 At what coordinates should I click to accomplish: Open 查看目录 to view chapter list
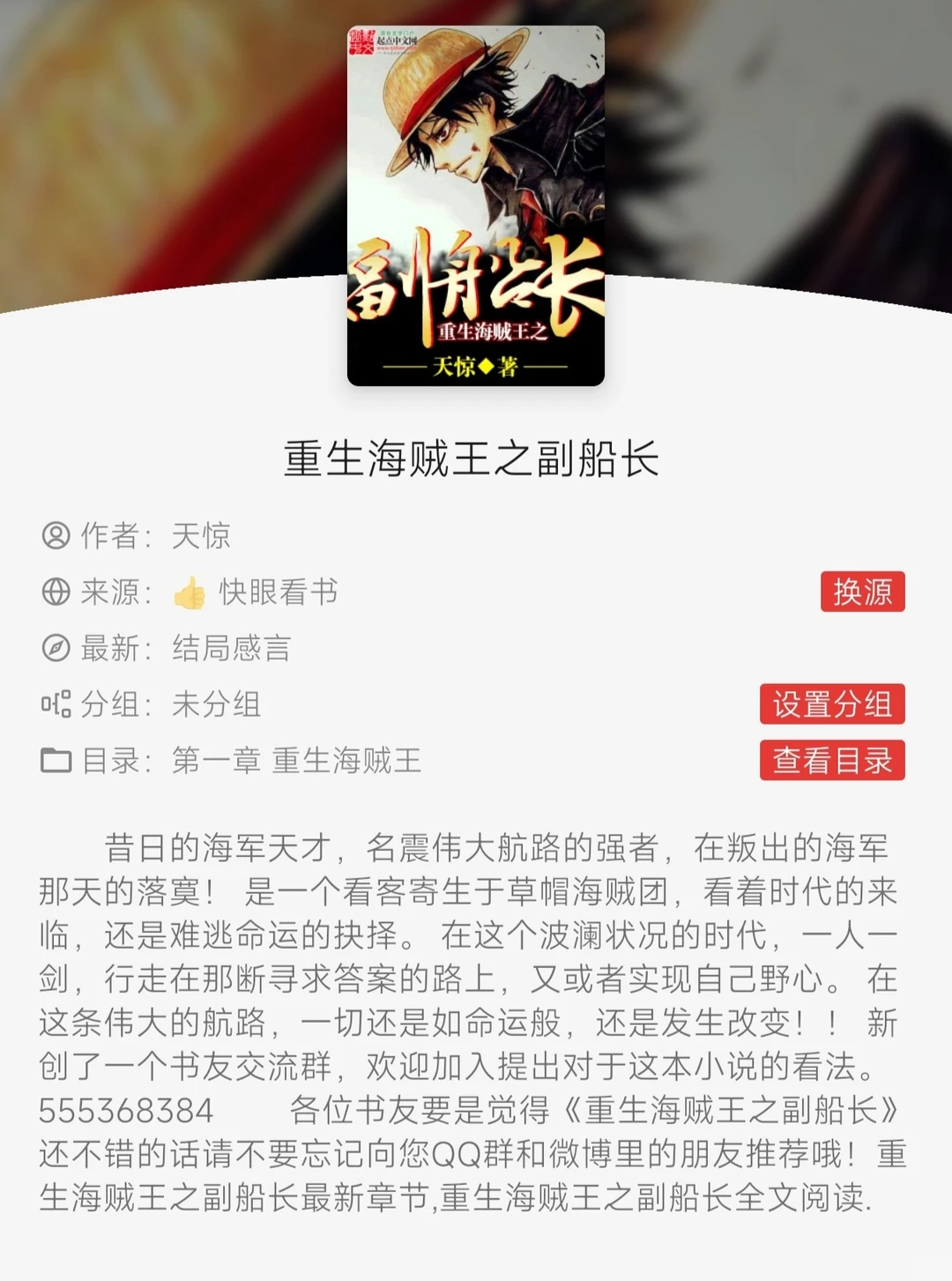tap(832, 760)
